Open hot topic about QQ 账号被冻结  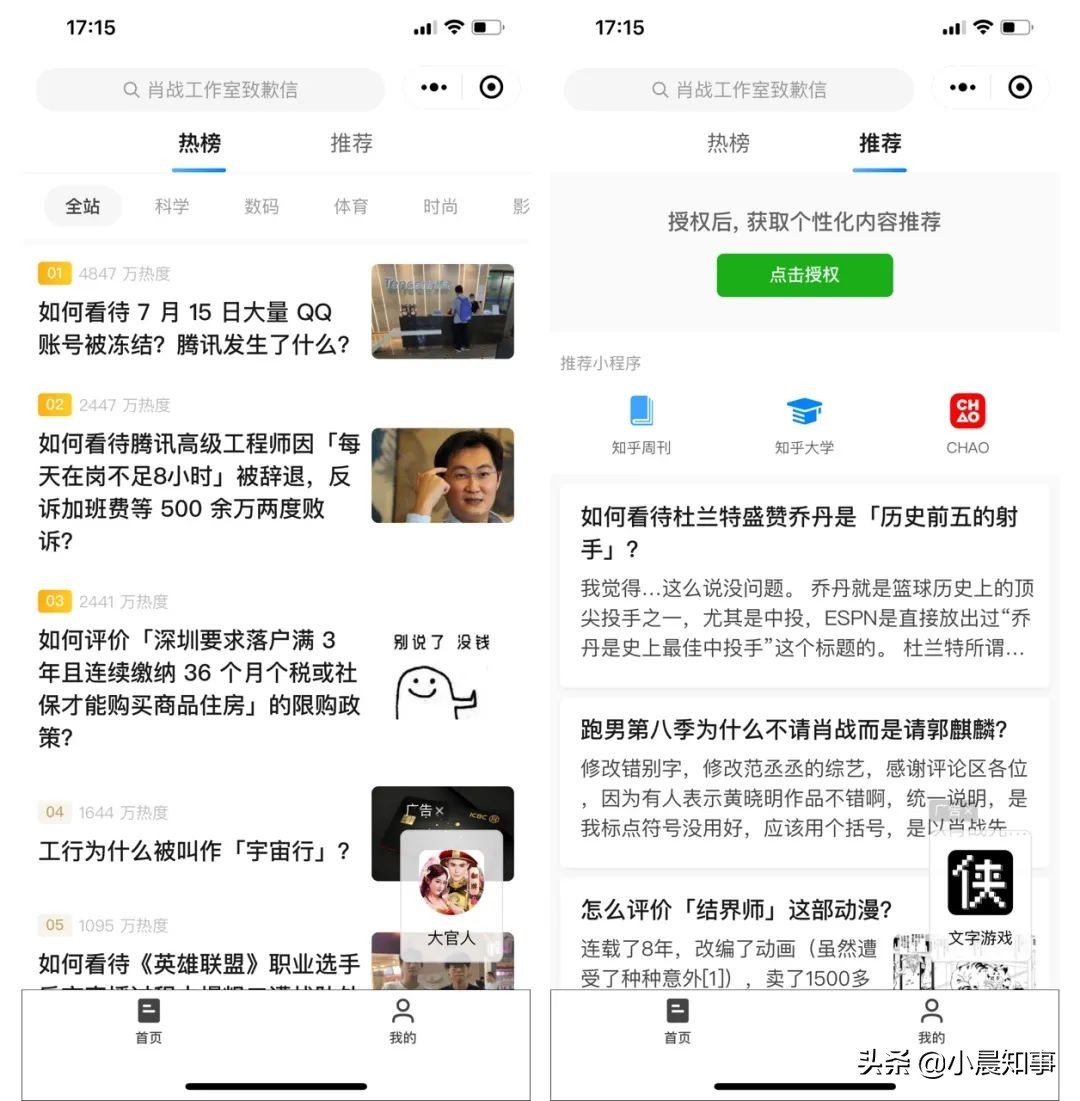pos(195,328)
